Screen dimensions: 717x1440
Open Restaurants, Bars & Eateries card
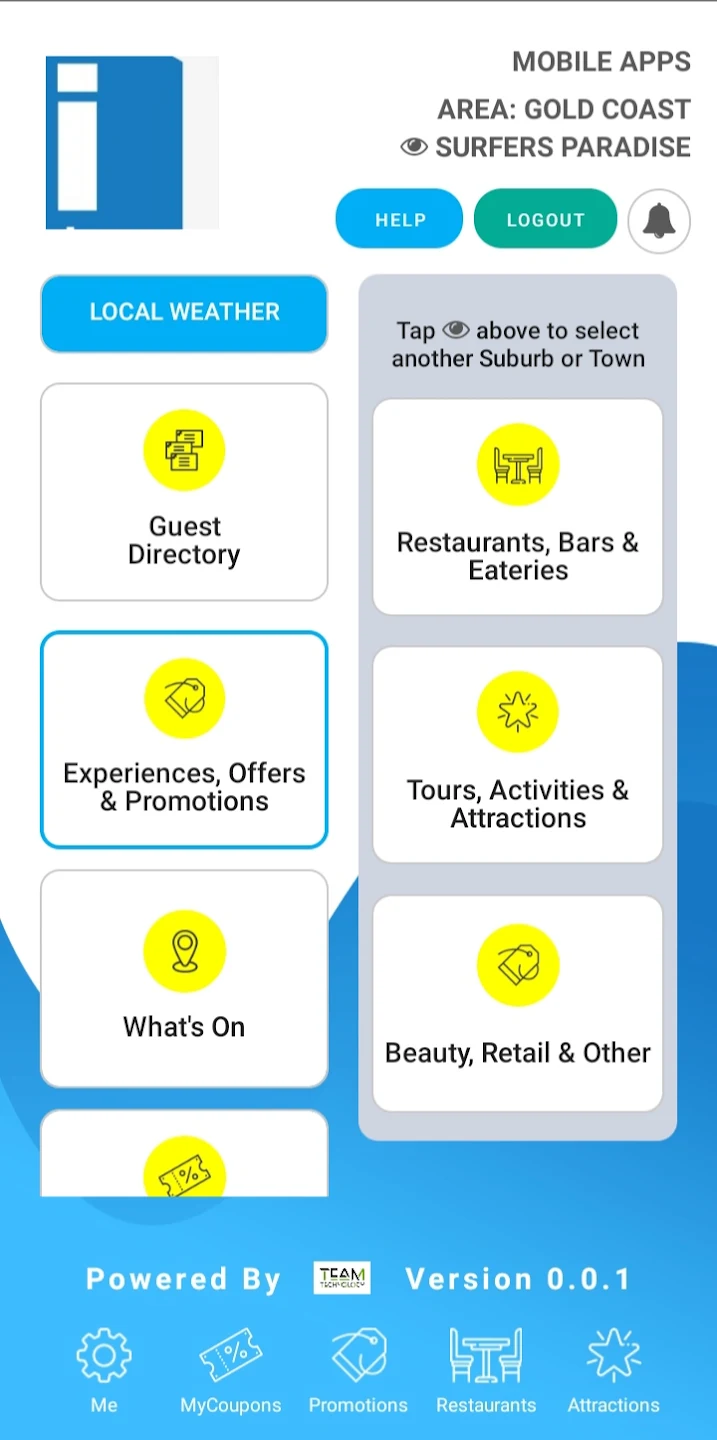(517, 507)
